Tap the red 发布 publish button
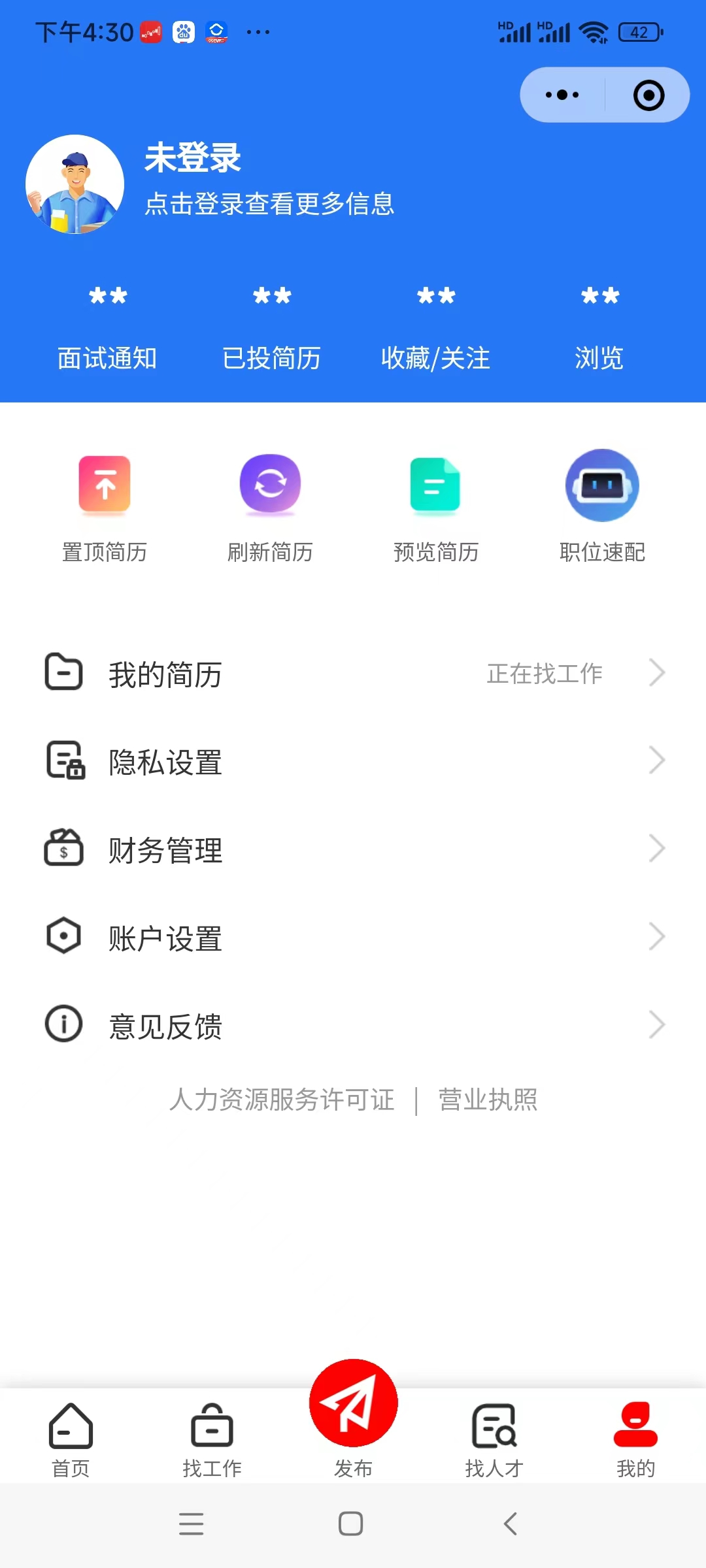 [x=353, y=1405]
